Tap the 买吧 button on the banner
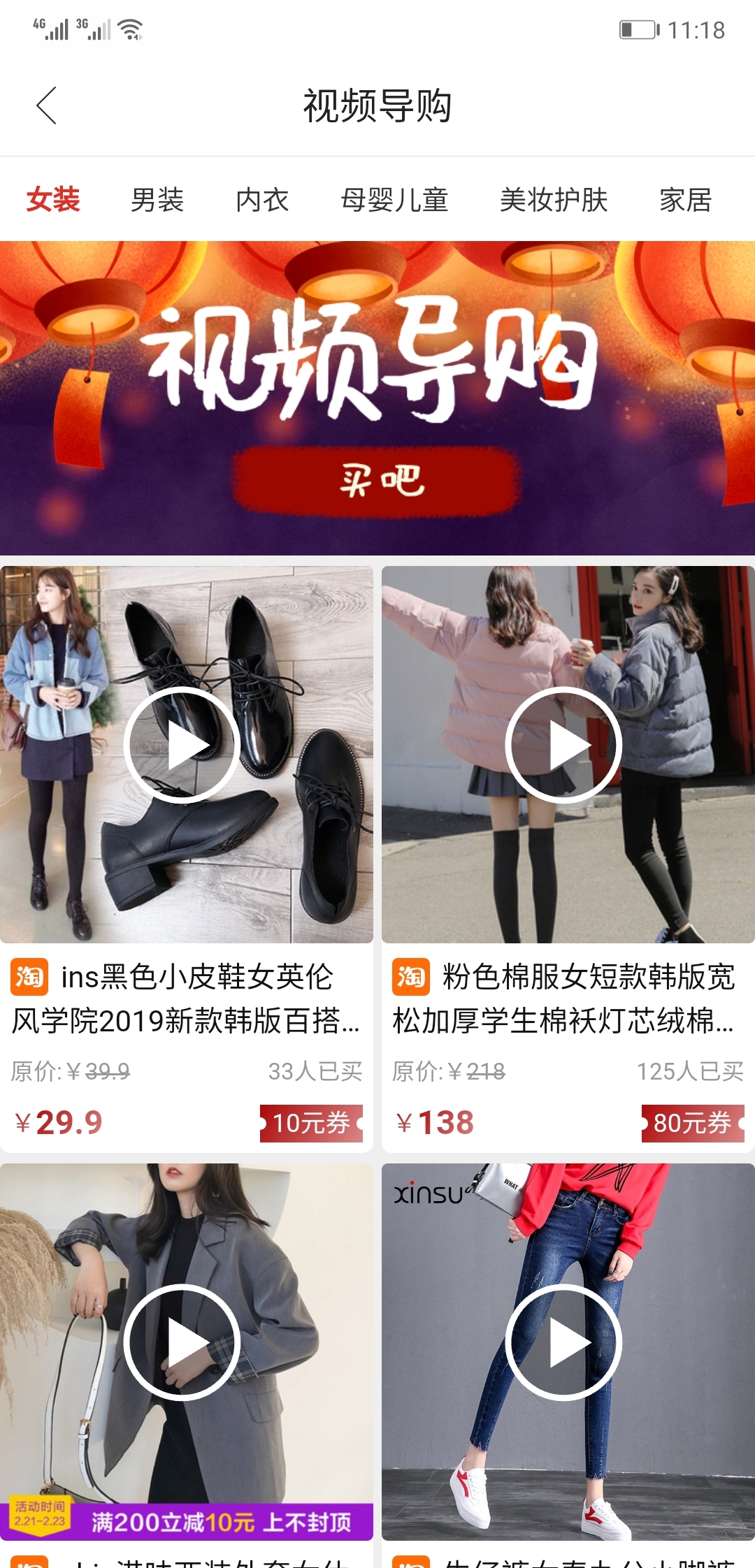The width and height of the screenshot is (755, 1568). (377, 481)
